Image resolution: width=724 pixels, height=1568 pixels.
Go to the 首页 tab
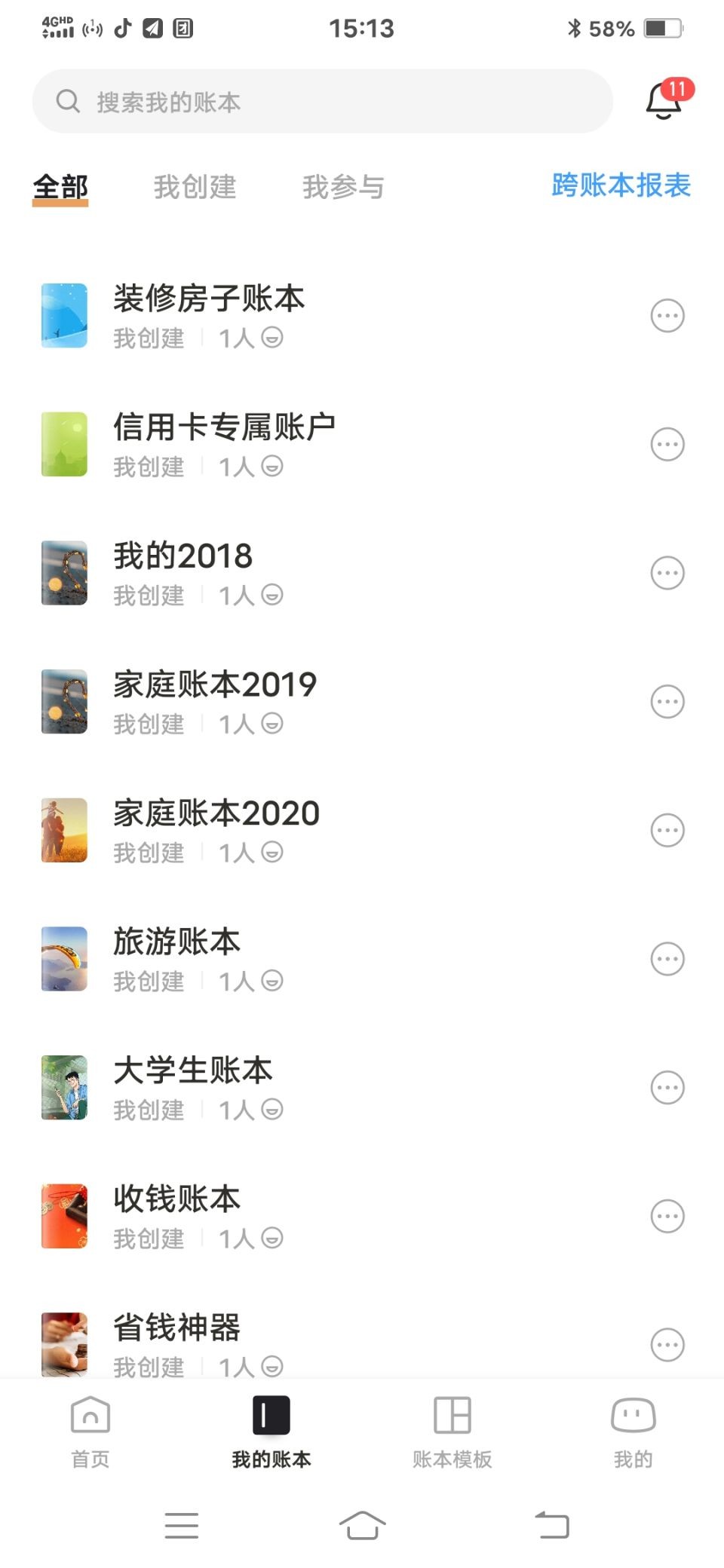point(90,1431)
